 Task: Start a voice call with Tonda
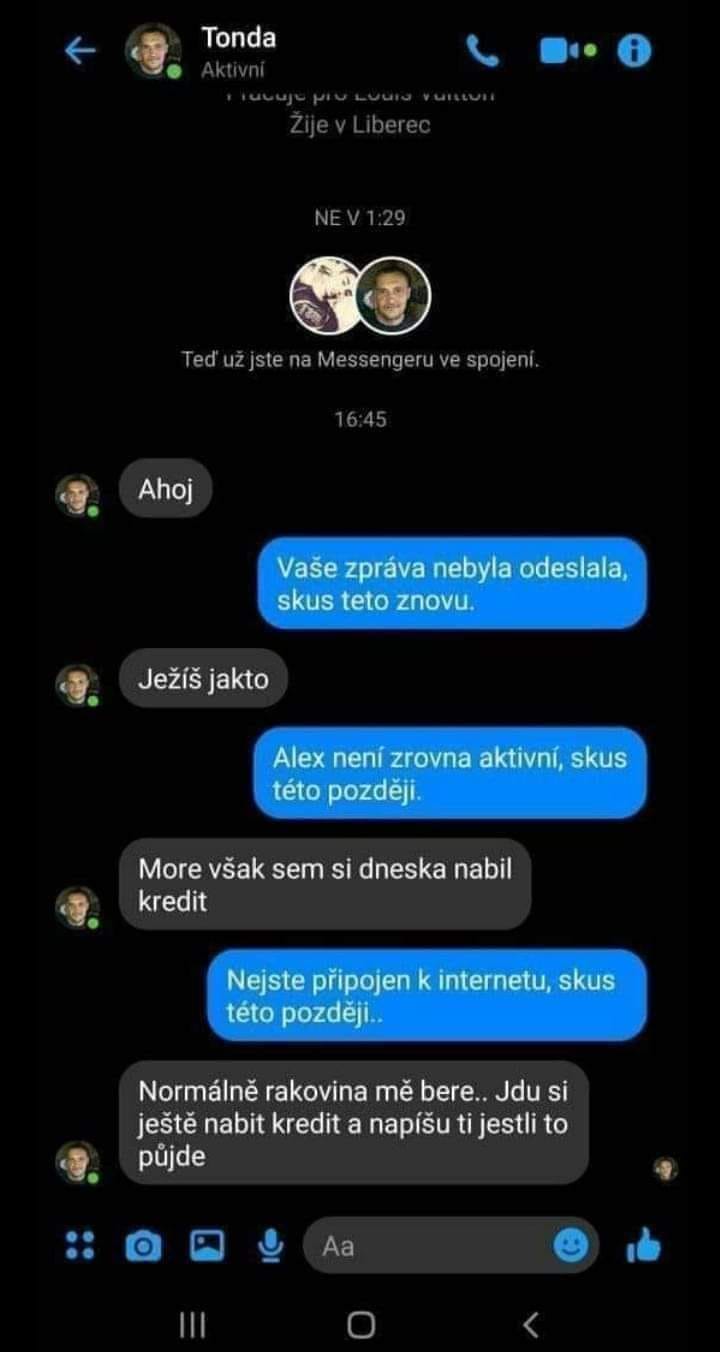tap(483, 51)
